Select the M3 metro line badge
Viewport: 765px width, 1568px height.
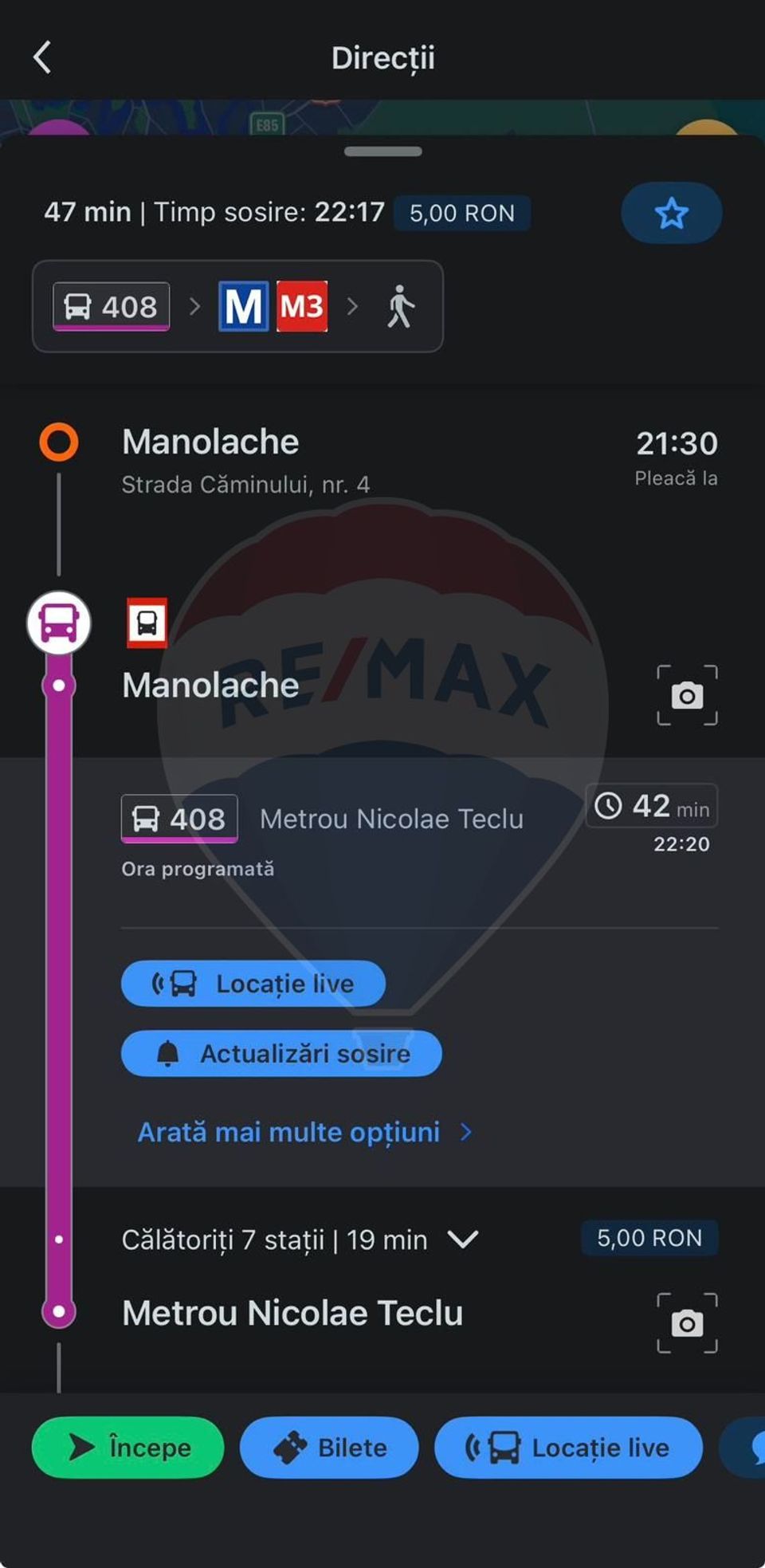click(x=300, y=306)
